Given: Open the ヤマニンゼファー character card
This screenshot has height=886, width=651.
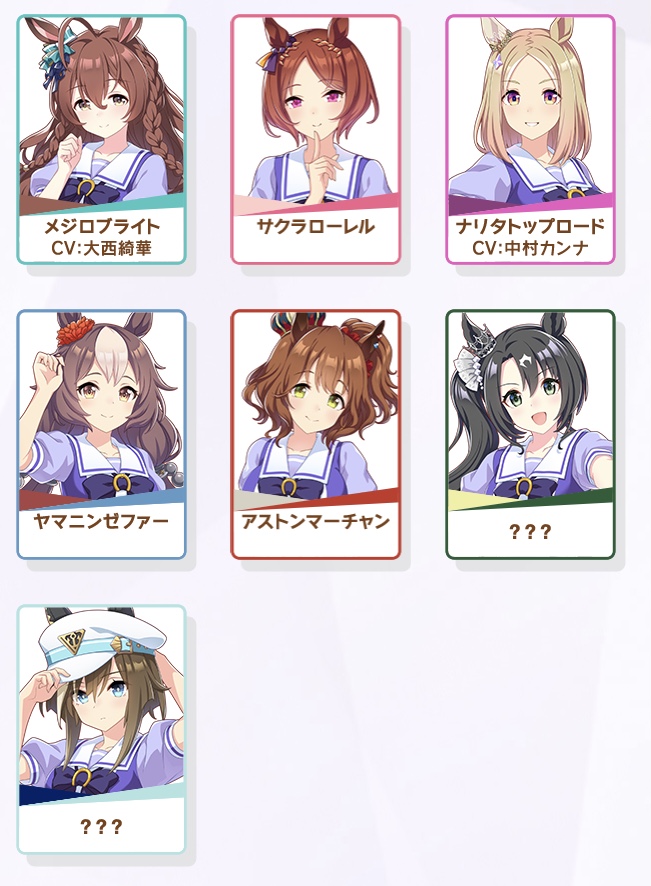Looking at the screenshot, I should point(101,434).
